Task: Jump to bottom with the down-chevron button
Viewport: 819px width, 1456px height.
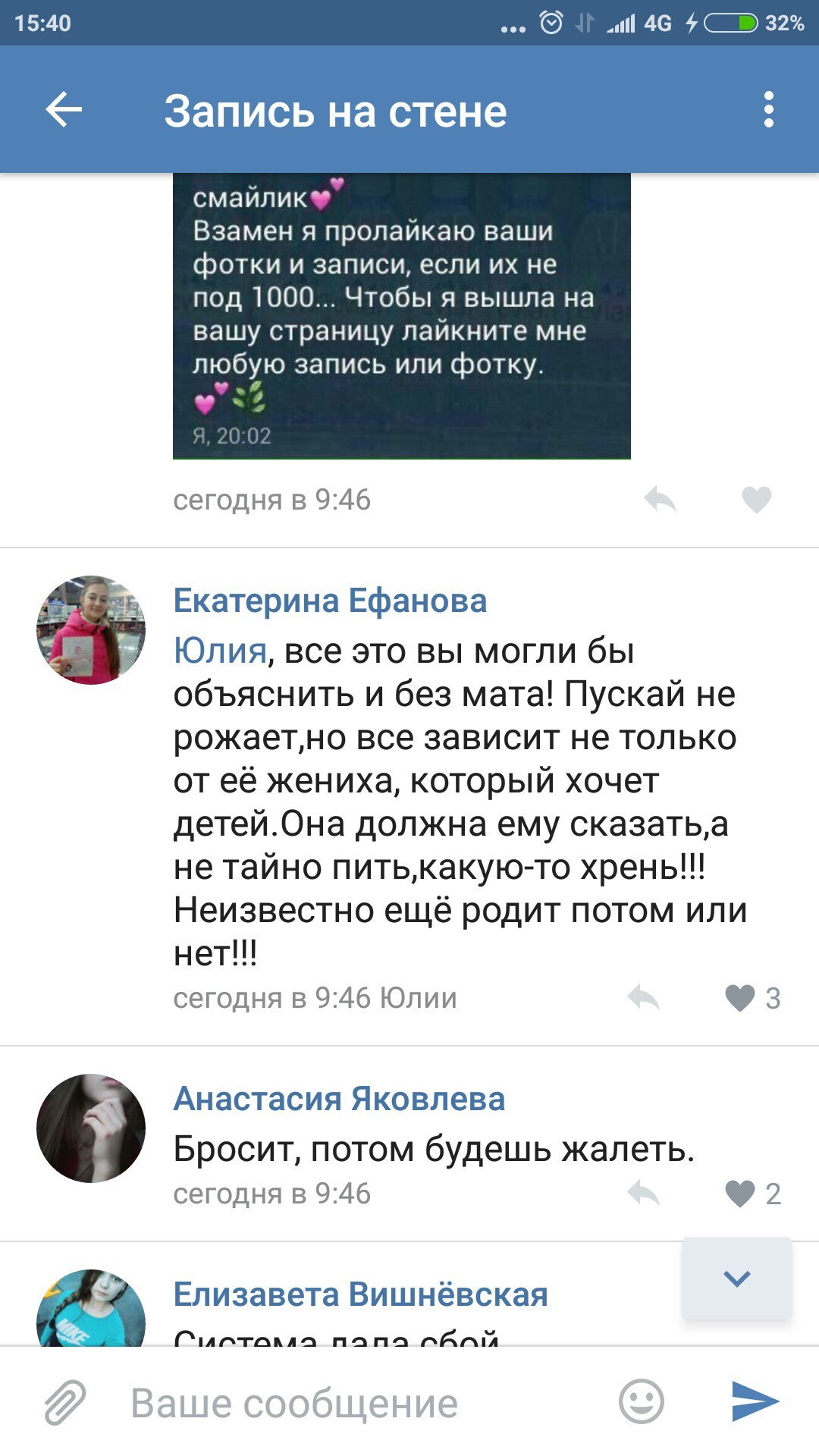Action: click(x=736, y=1279)
